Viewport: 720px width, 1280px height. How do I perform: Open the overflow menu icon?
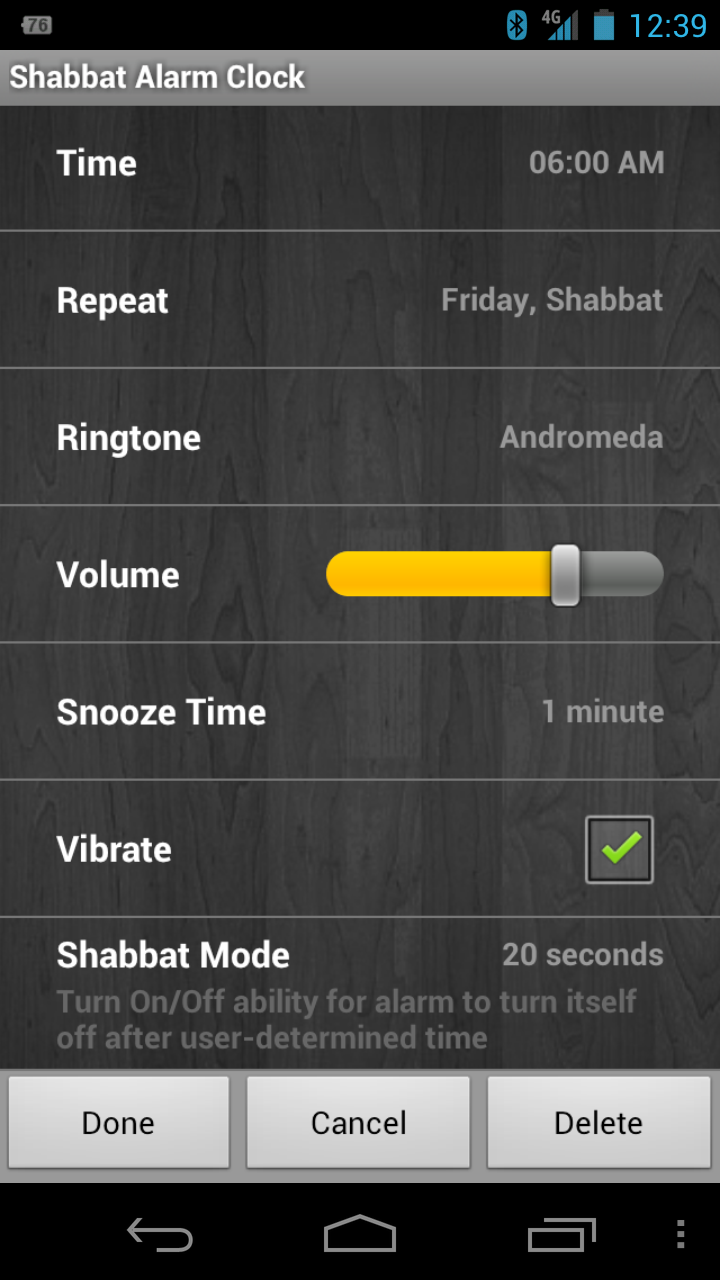coord(679,1235)
